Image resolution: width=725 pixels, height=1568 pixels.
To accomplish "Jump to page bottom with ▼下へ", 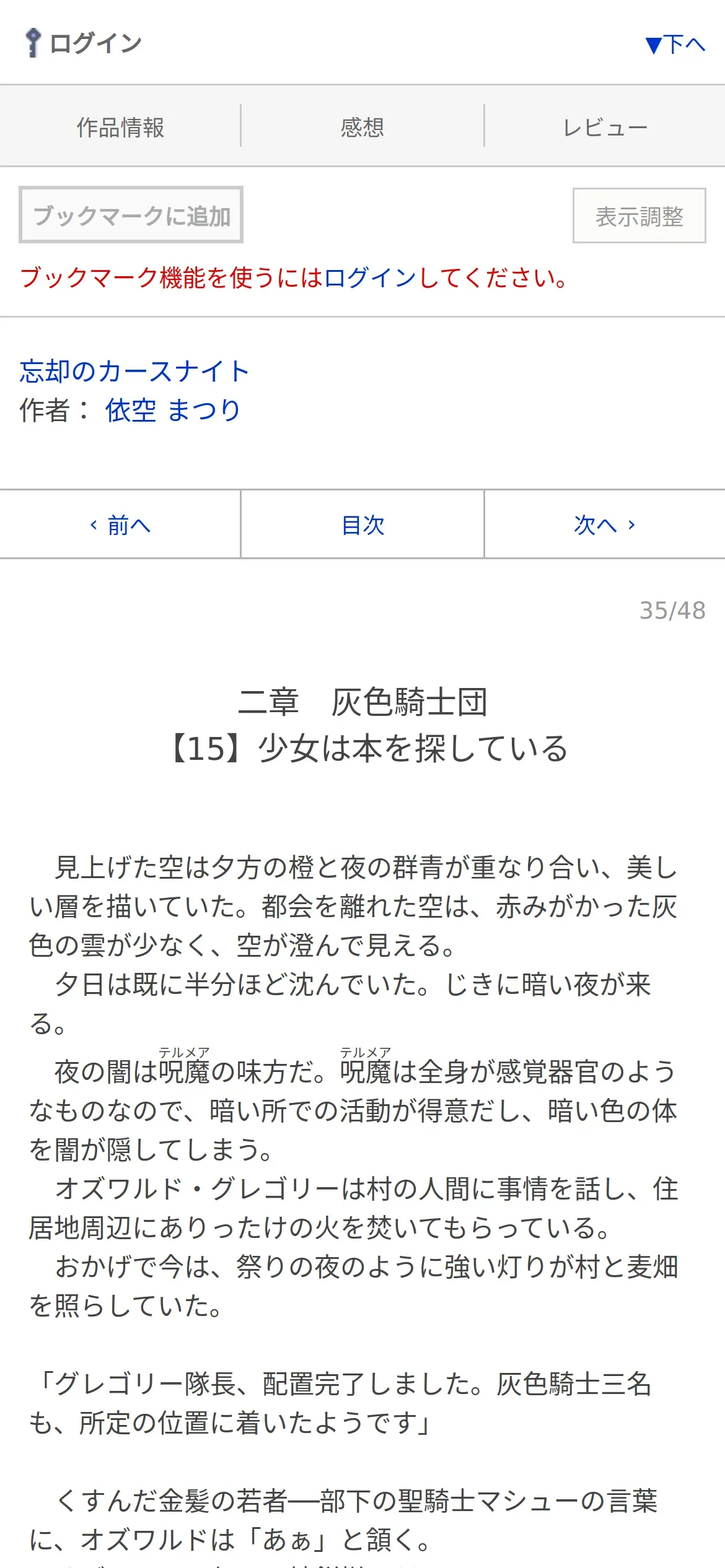I will [675, 45].
